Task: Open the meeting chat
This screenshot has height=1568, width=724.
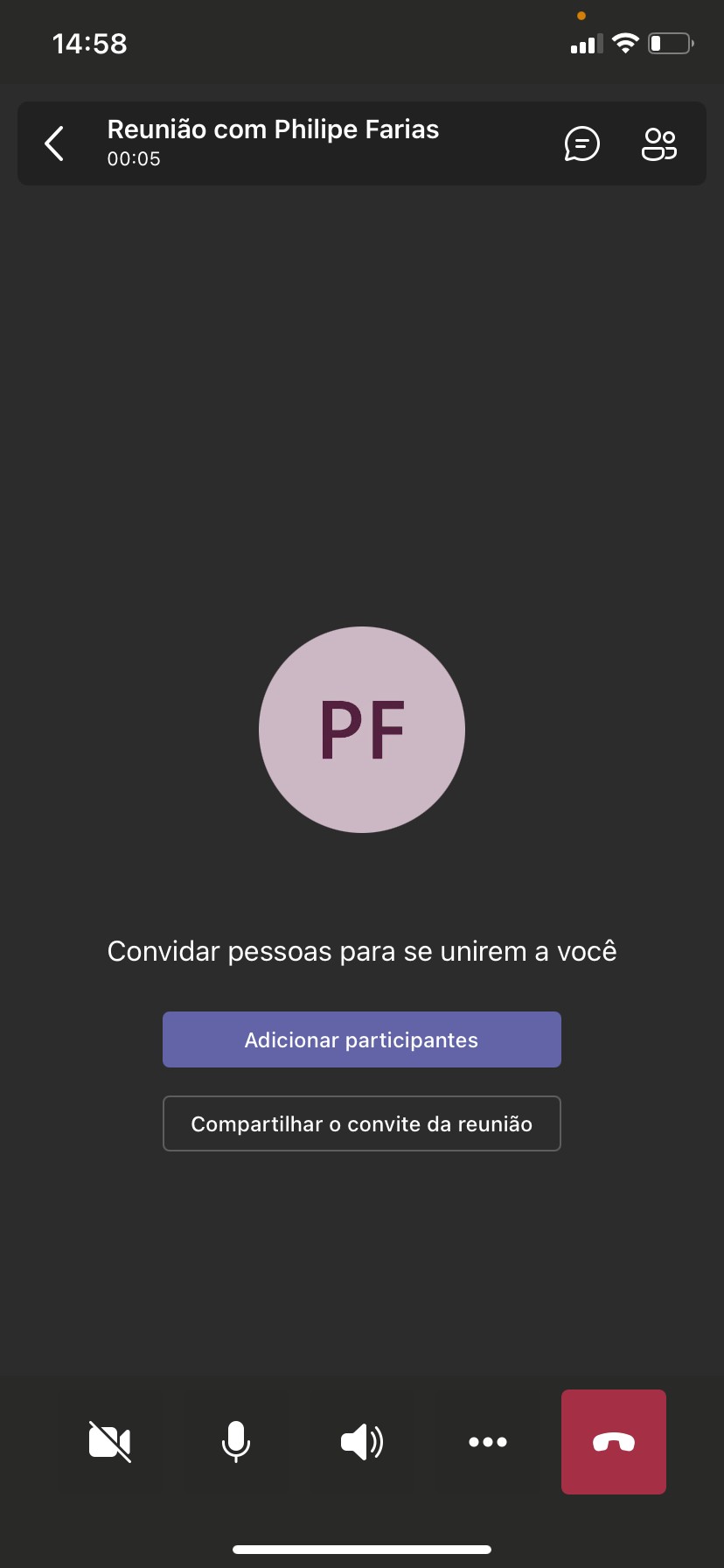Action: 581,143
